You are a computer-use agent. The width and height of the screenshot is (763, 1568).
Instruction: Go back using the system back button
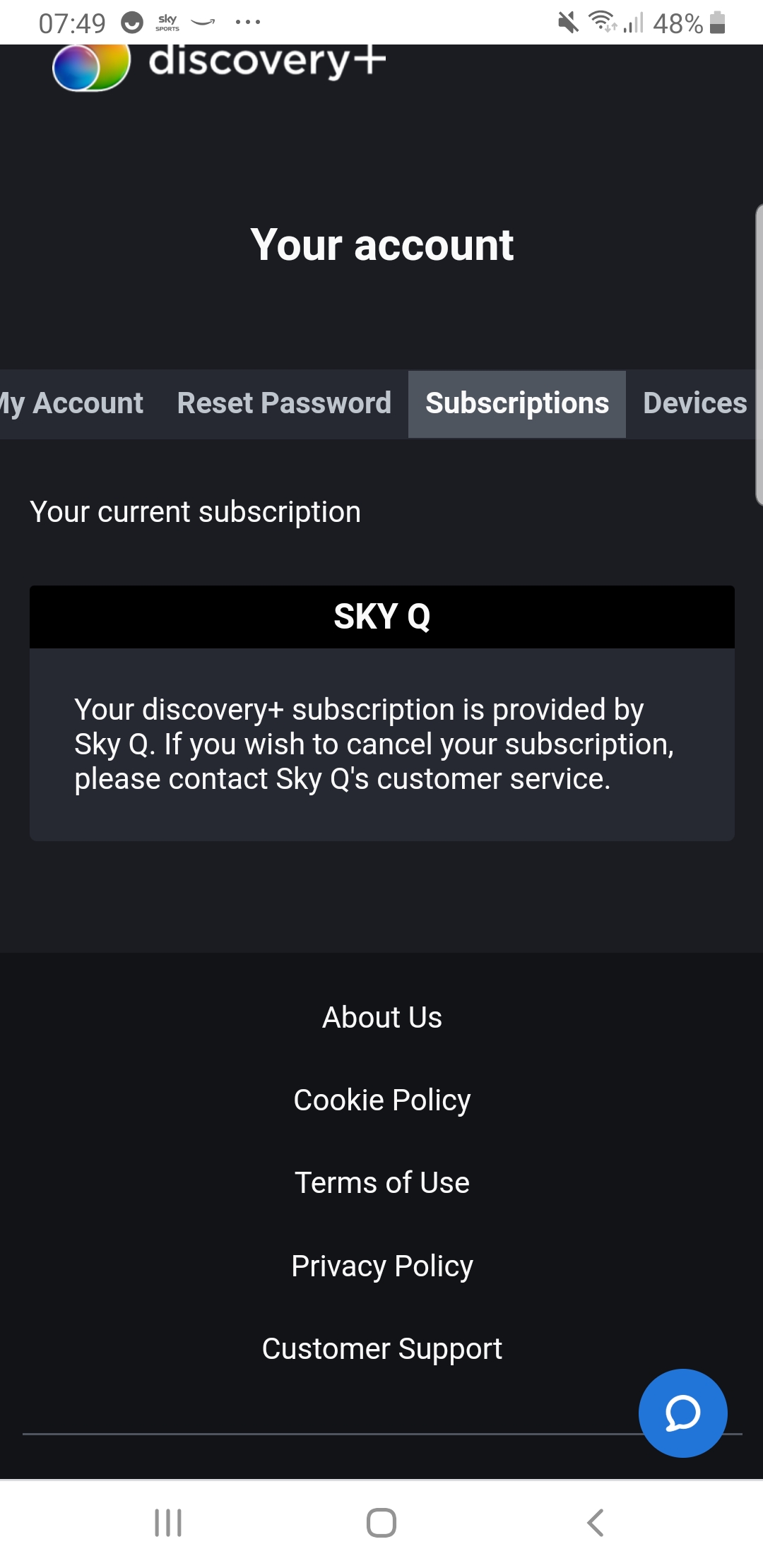pyautogui.click(x=595, y=1523)
